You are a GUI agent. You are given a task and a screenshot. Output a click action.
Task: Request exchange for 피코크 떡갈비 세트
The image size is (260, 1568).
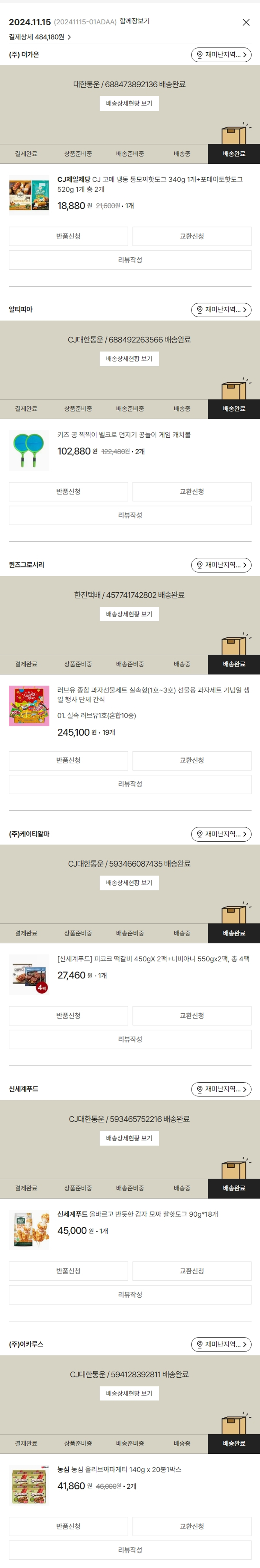pos(192,1015)
